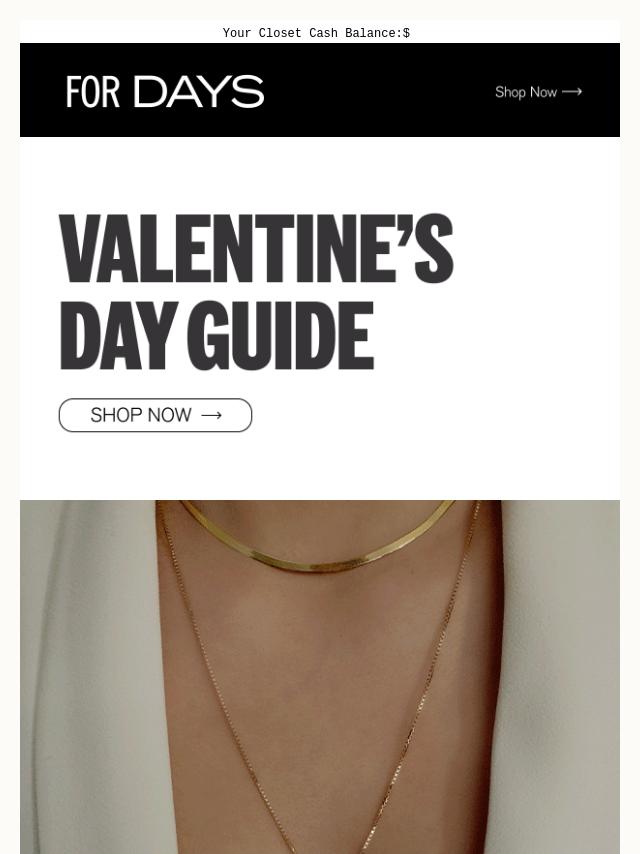Open the gold necklace photo
The width and height of the screenshot is (640, 854).
coord(320,676)
